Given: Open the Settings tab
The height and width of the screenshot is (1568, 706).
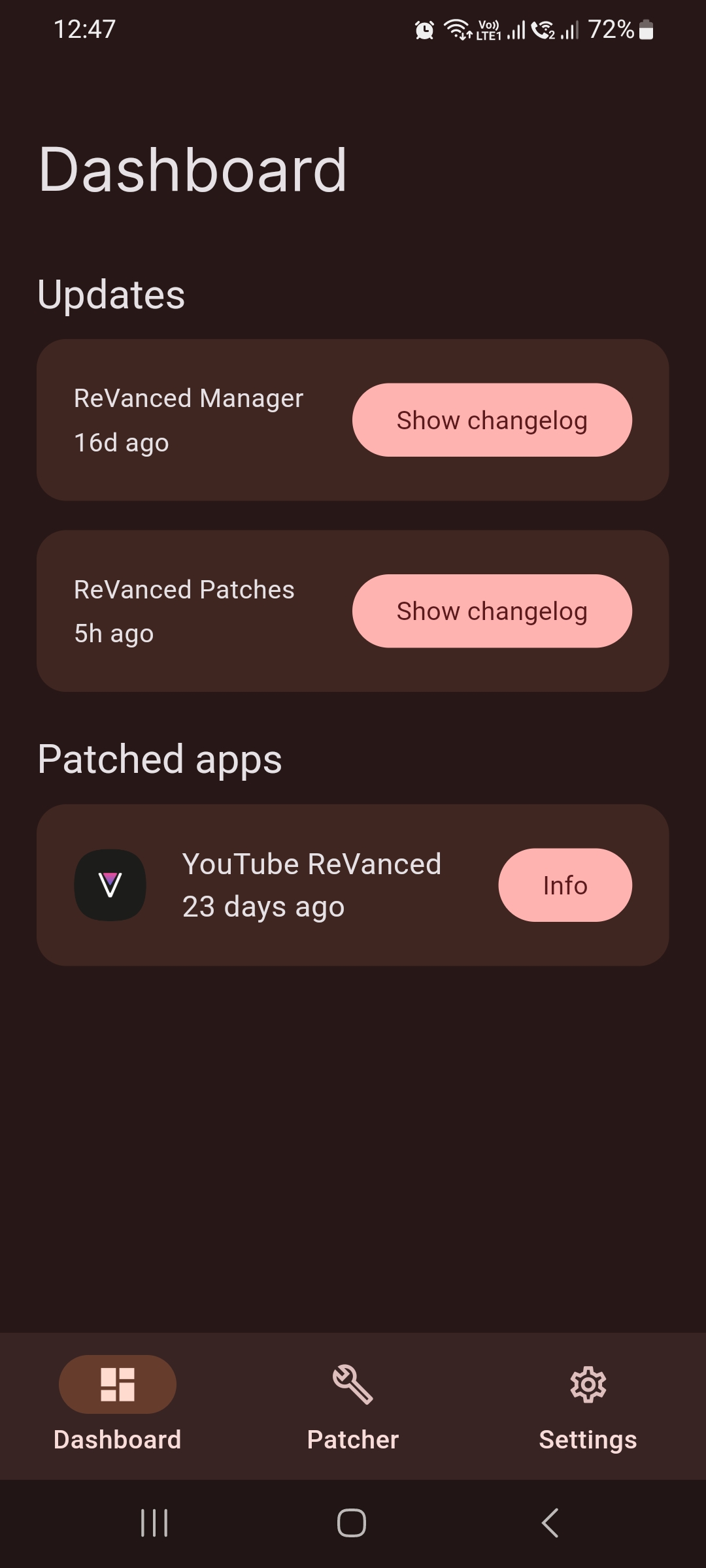Looking at the screenshot, I should point(588,1406).
